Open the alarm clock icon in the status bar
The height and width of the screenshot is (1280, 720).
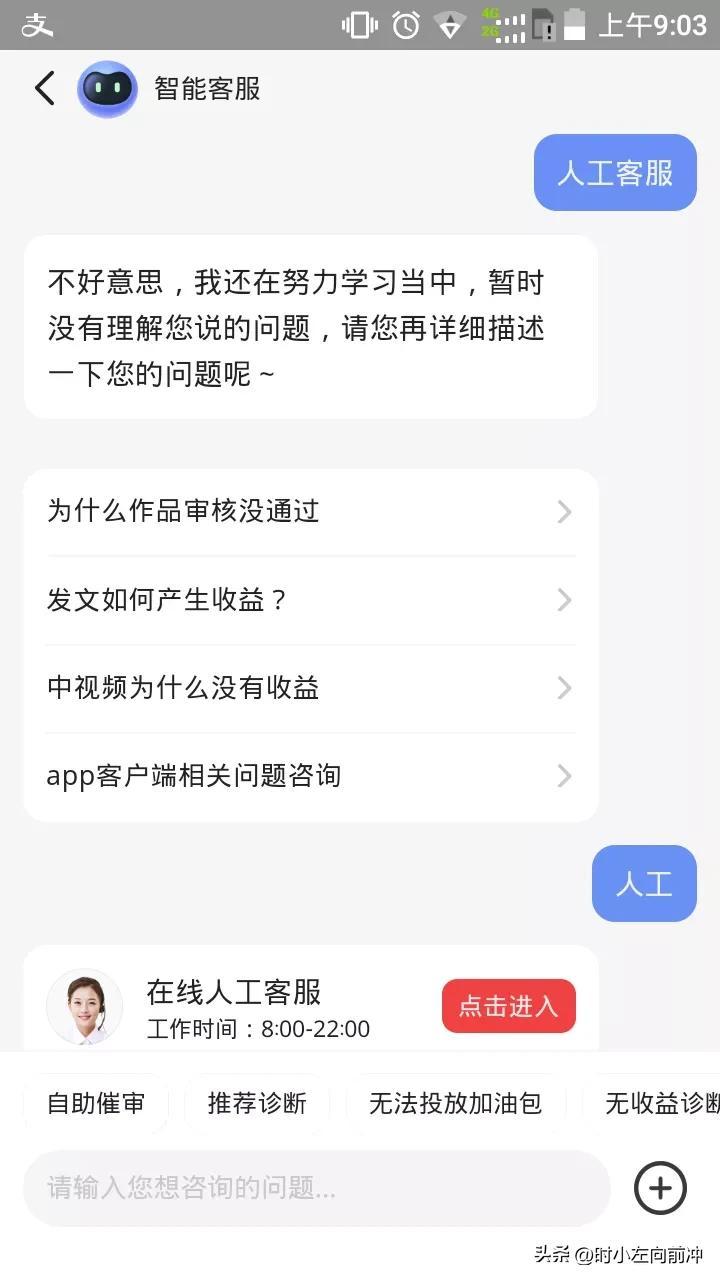(x=404, y=24)
